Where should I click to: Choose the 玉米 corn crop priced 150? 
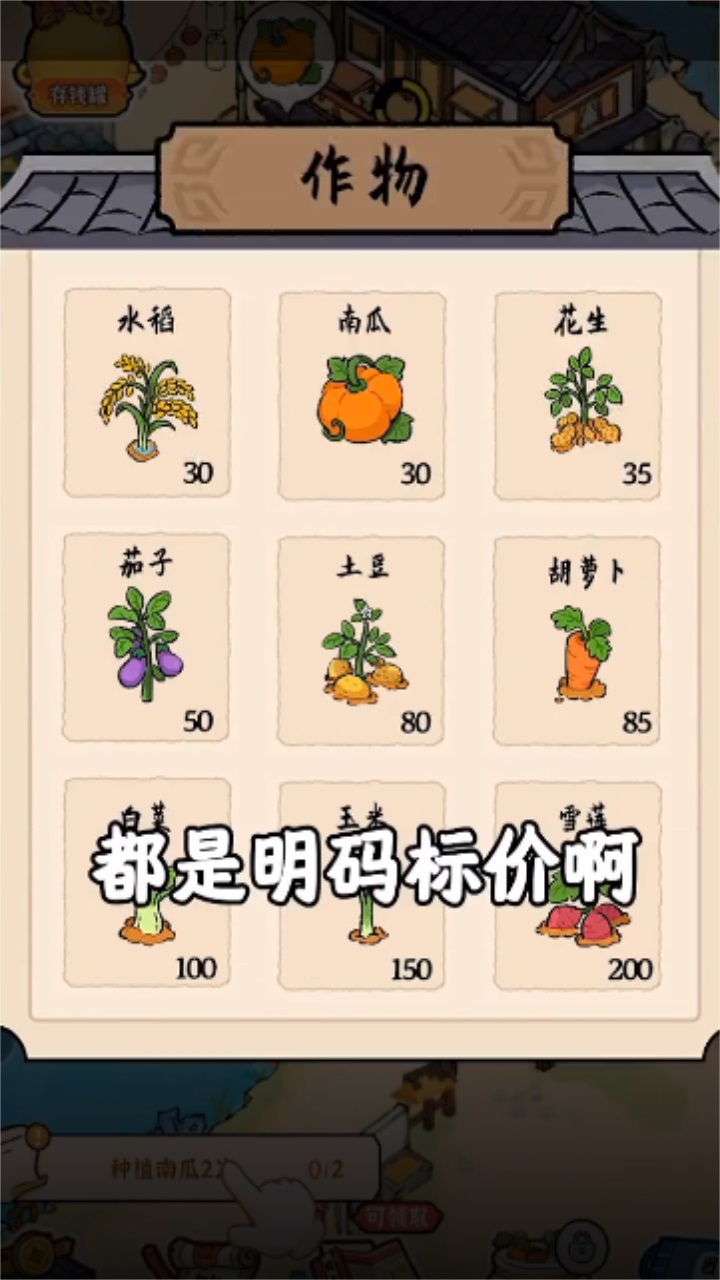tap(362, 885)
